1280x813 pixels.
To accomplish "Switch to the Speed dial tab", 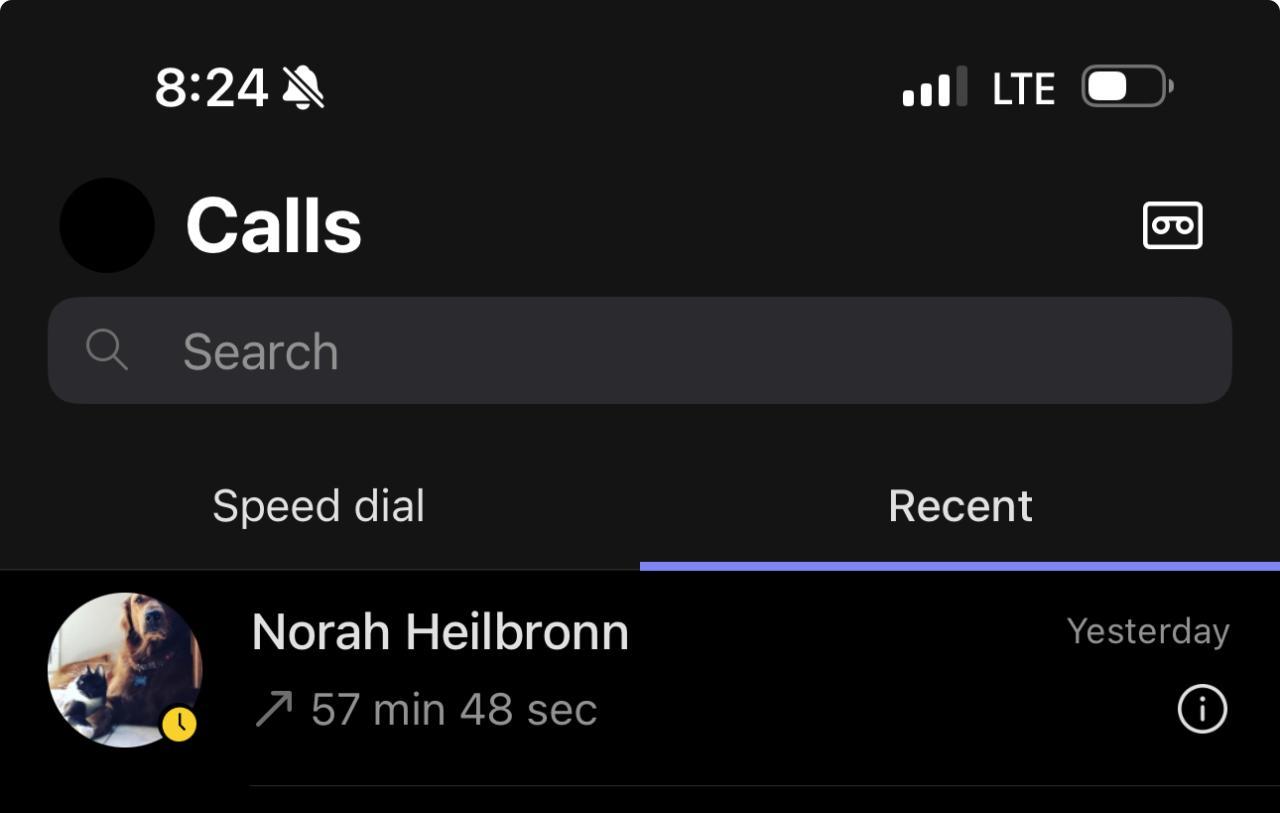I will click(318, 506).
